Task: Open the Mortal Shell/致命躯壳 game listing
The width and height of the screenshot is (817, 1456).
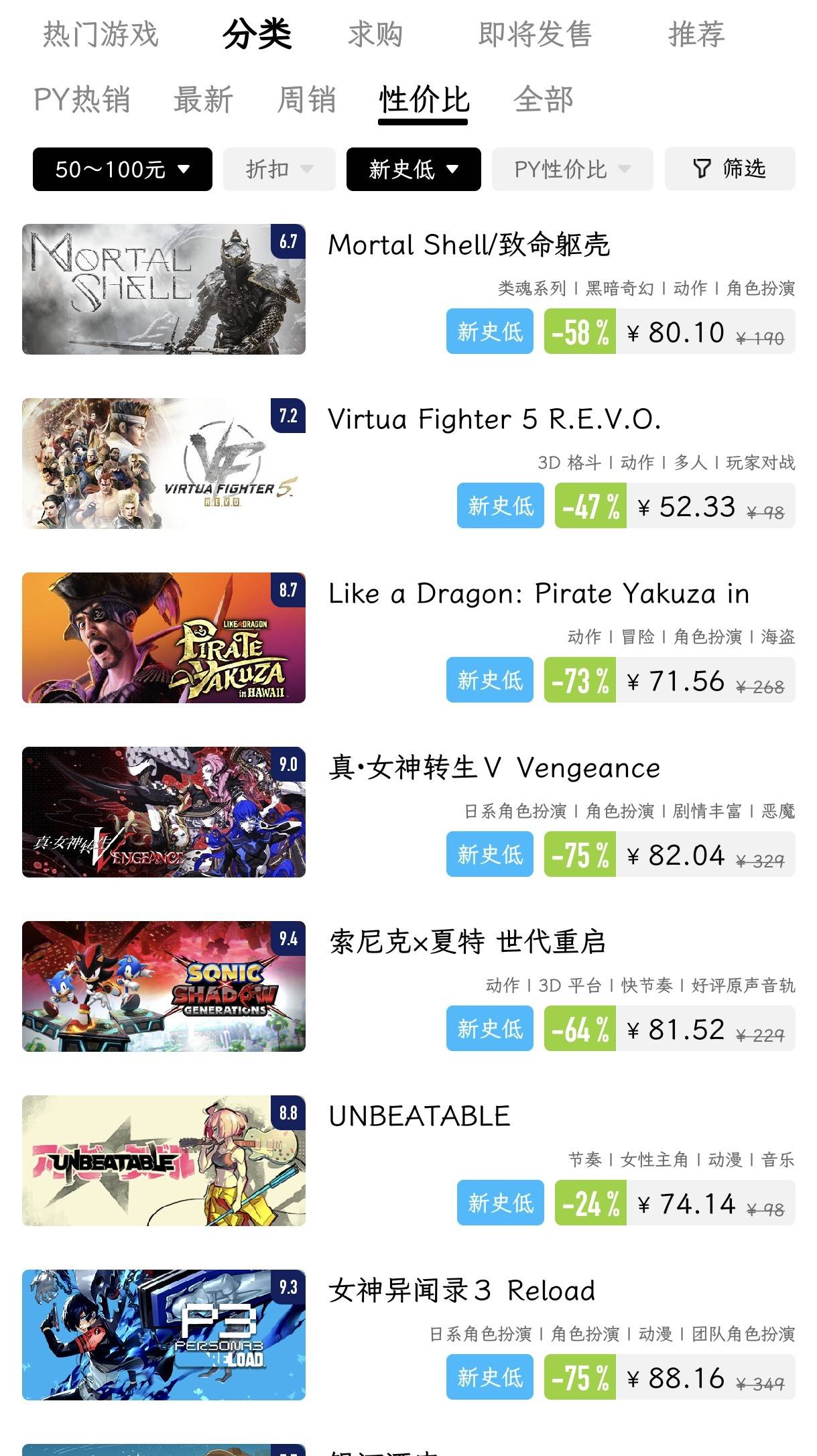Action: 468,245
